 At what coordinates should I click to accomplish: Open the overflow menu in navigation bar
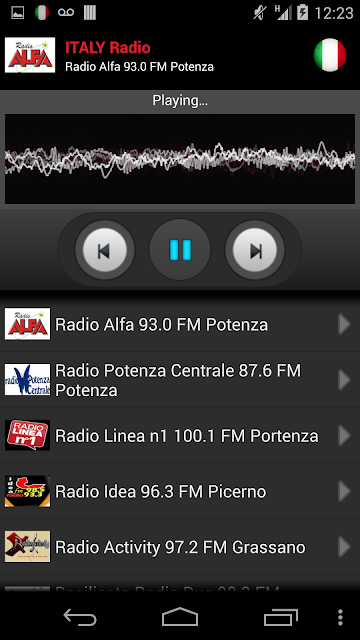340,618
